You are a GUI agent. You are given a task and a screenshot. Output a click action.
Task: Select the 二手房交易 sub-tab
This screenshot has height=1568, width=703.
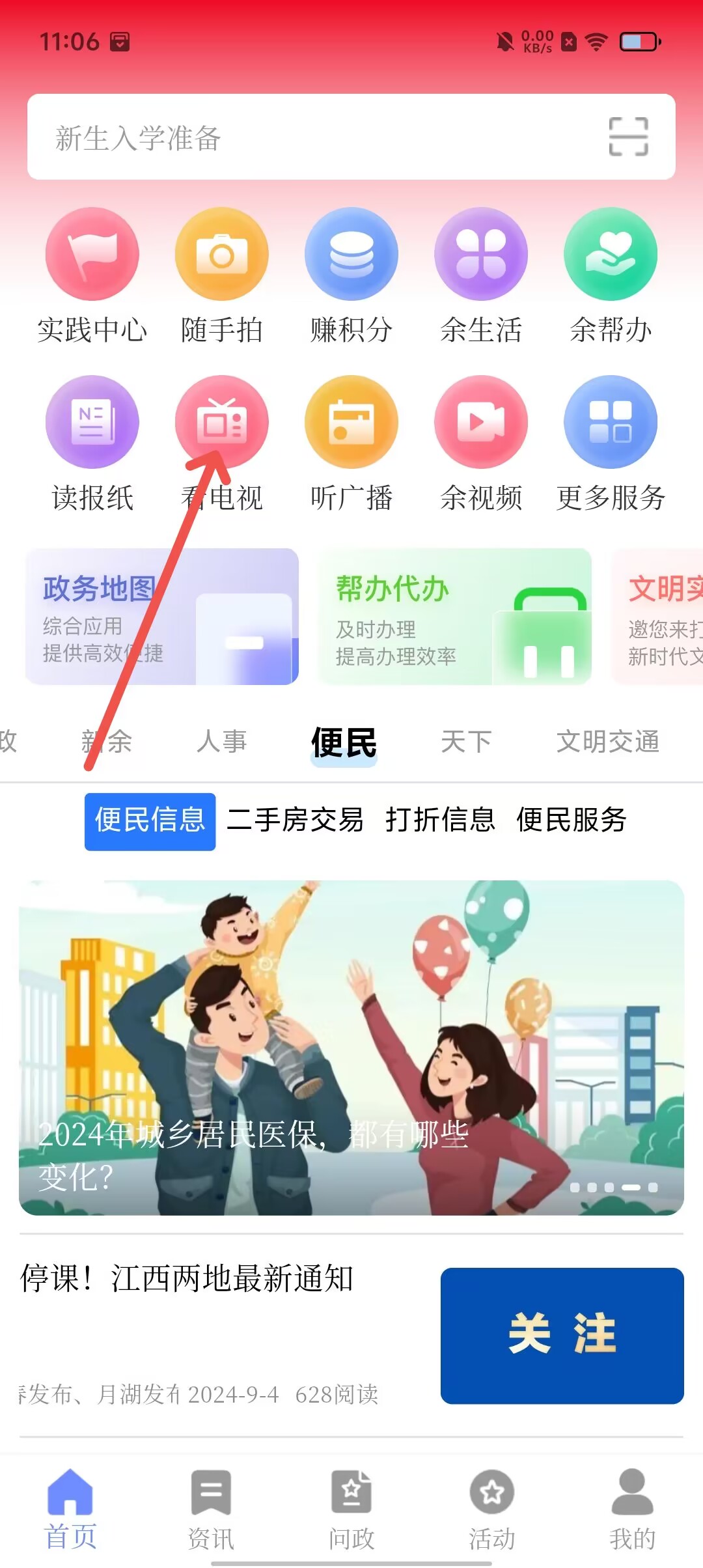click(x=295, y=820)
